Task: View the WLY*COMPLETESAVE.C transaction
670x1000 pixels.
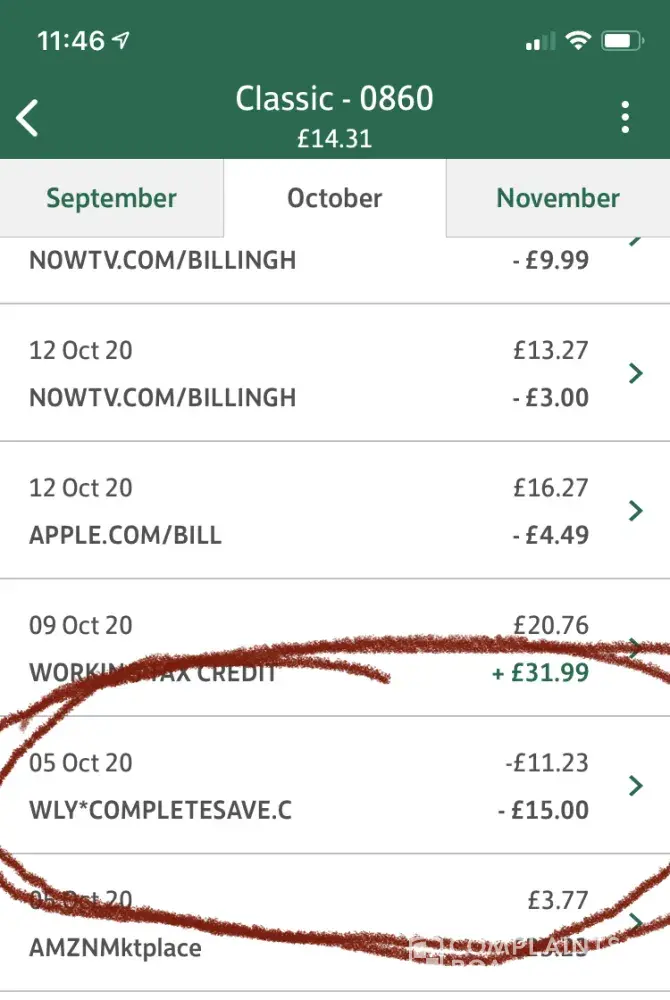Action: pyautogui.click(x=334, y=785)
